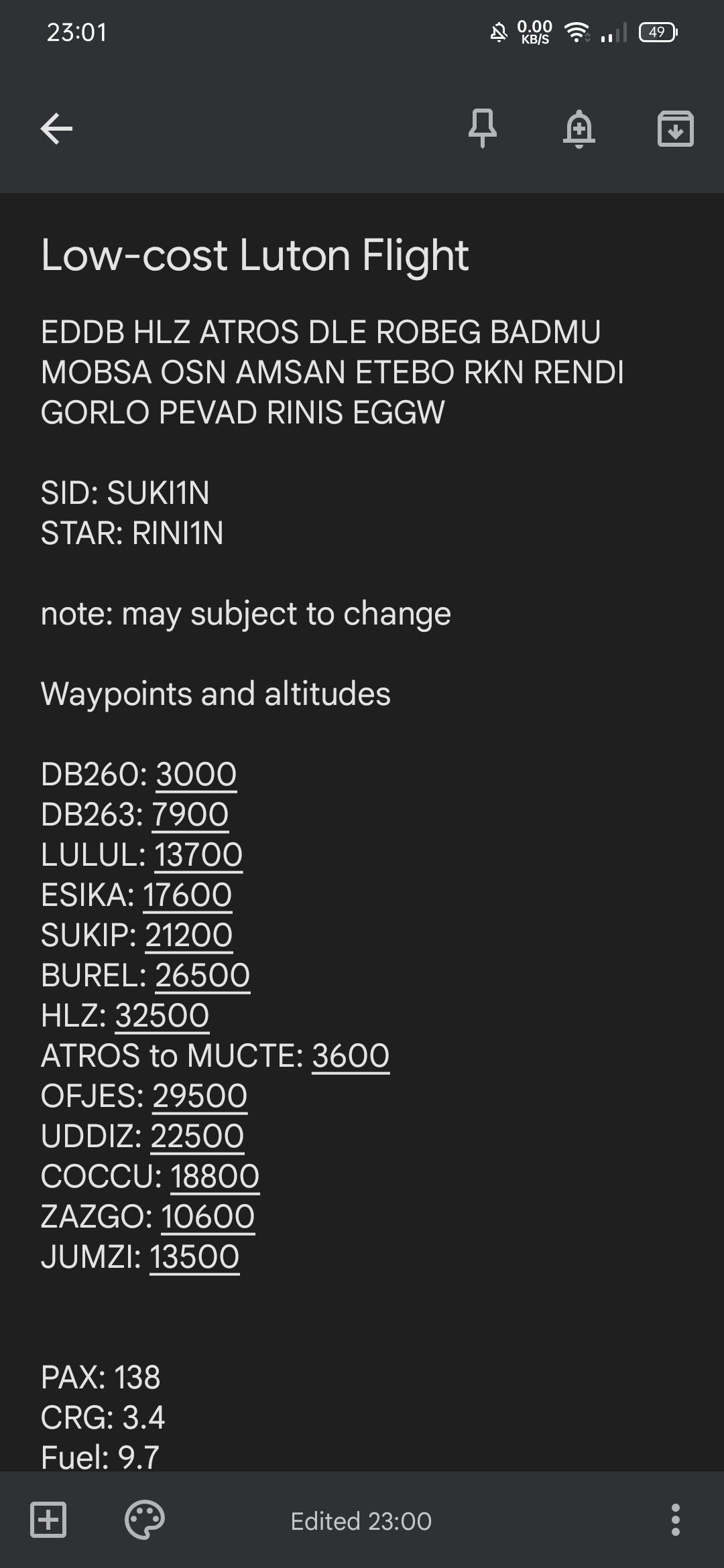724x1568 pixels.
Task: Open the three-dot overflow menu
Action: [x=675, y=1520]
